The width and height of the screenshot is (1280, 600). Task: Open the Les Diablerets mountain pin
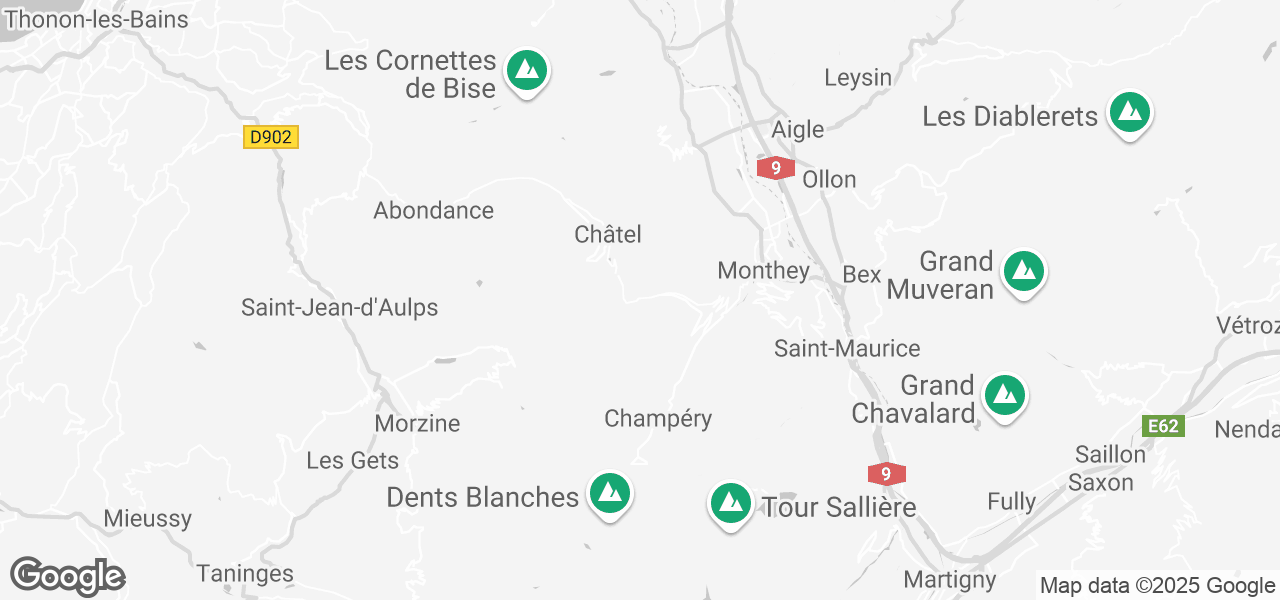pyautogui.click(x=1130, y=113)
